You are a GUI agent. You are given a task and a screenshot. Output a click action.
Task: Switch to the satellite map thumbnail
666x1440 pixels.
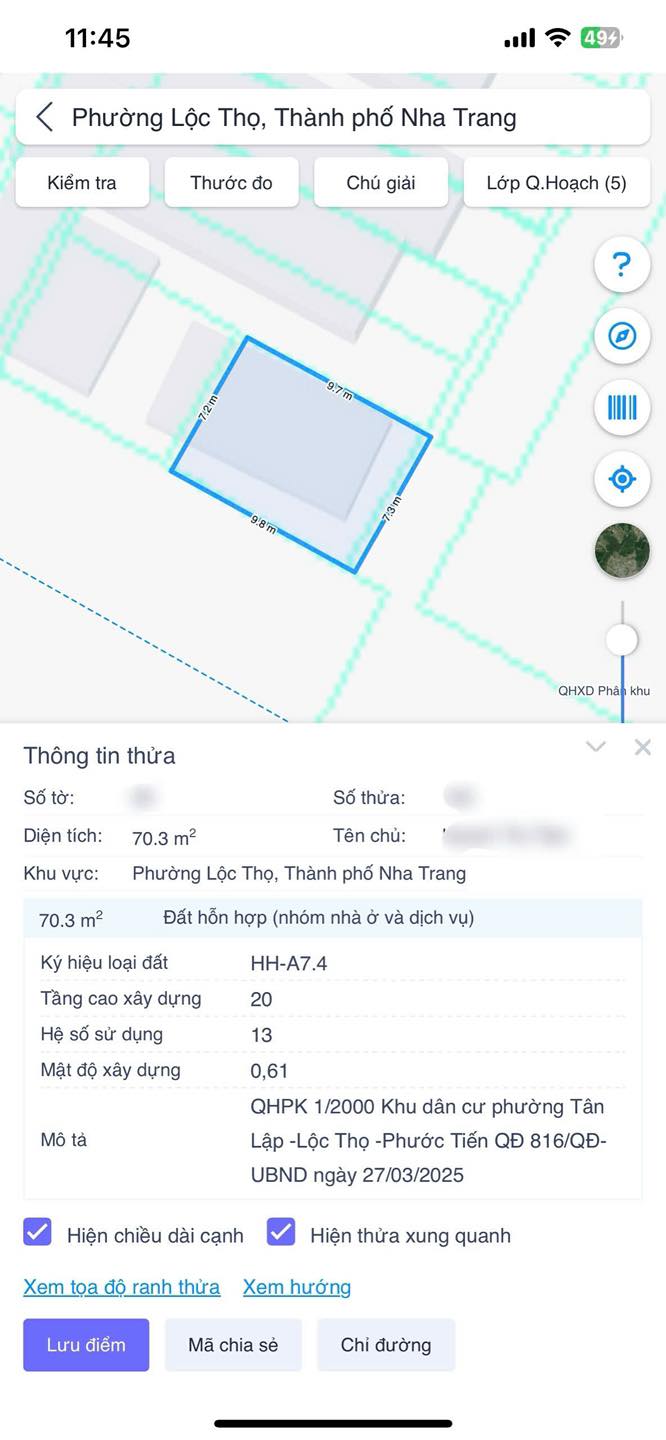(x=622, y=551)
